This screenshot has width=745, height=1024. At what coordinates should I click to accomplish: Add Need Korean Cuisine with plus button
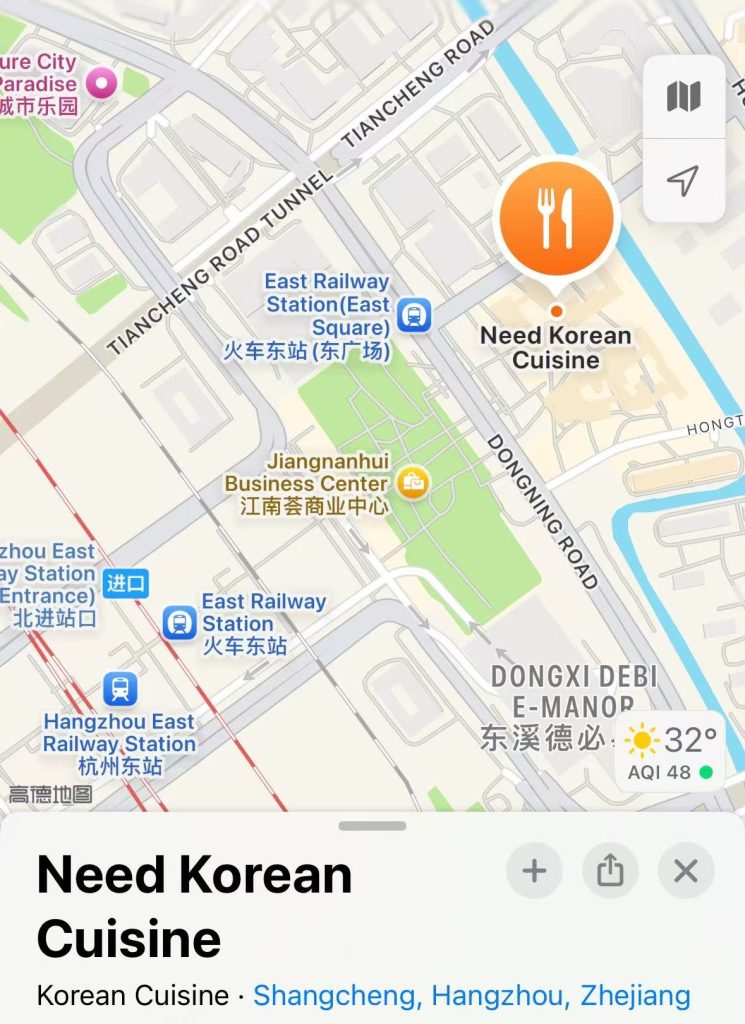[x=535, y=871]
